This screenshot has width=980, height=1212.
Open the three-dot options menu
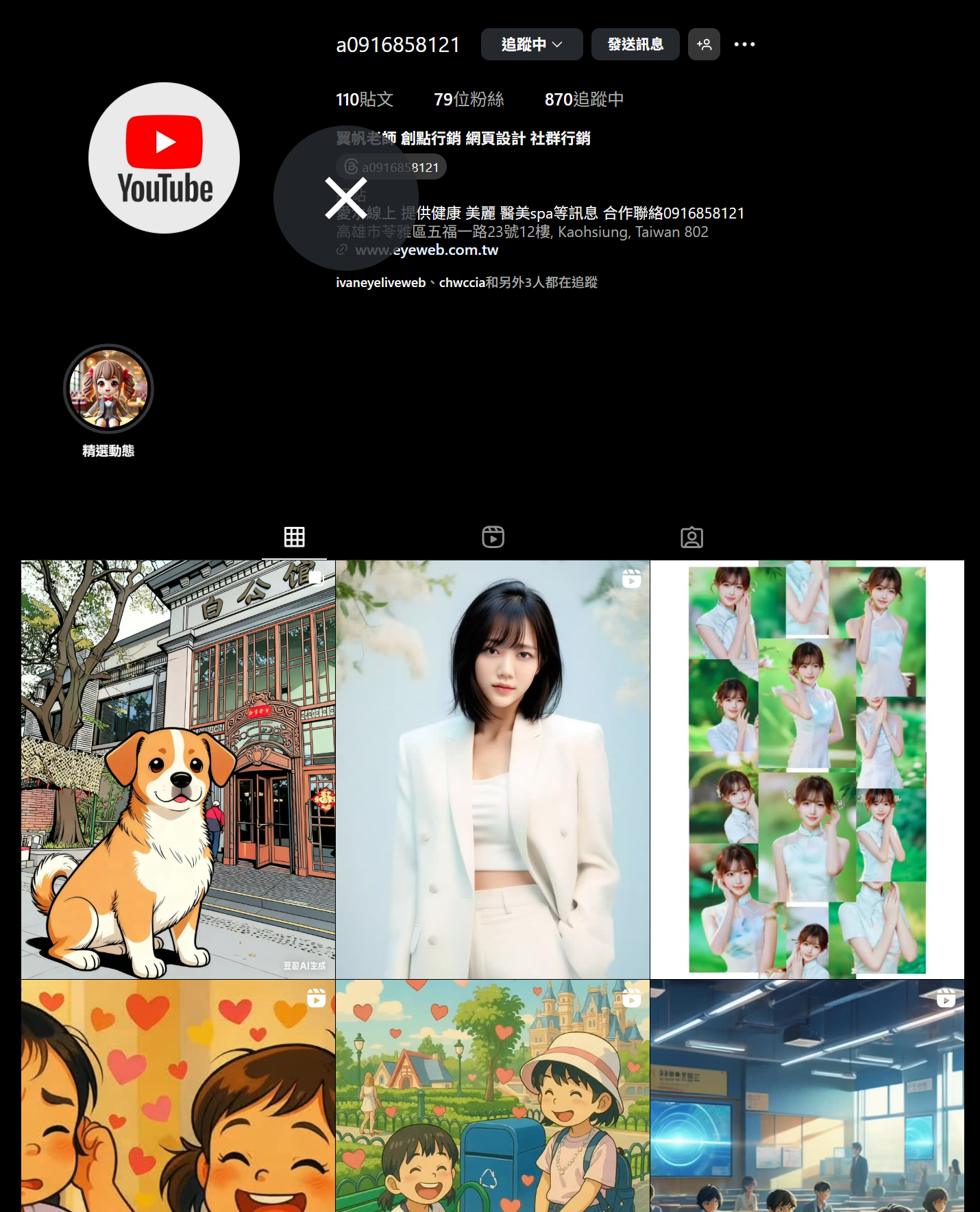pos(744,45)
